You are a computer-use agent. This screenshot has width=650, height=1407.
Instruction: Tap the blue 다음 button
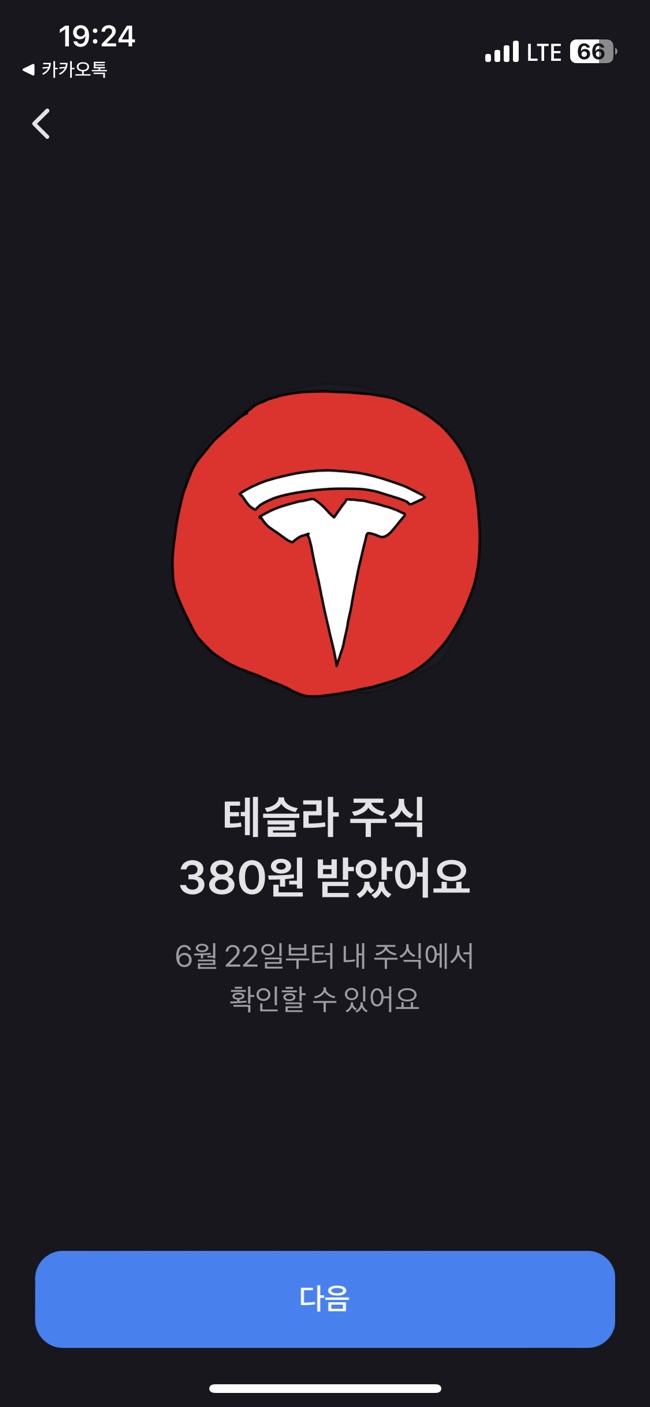[324, 1299]
